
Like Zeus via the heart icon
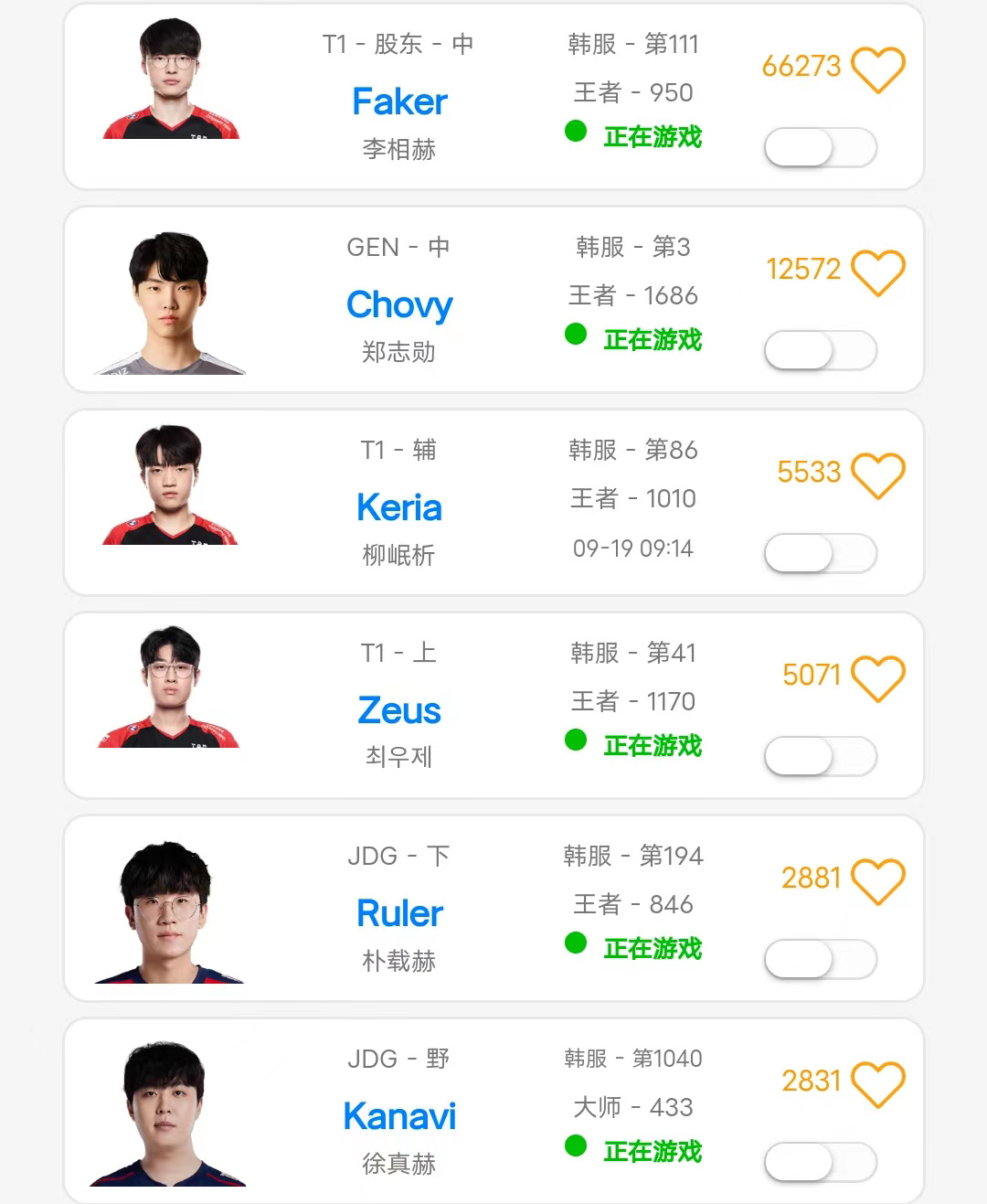(x=877, y=678)
